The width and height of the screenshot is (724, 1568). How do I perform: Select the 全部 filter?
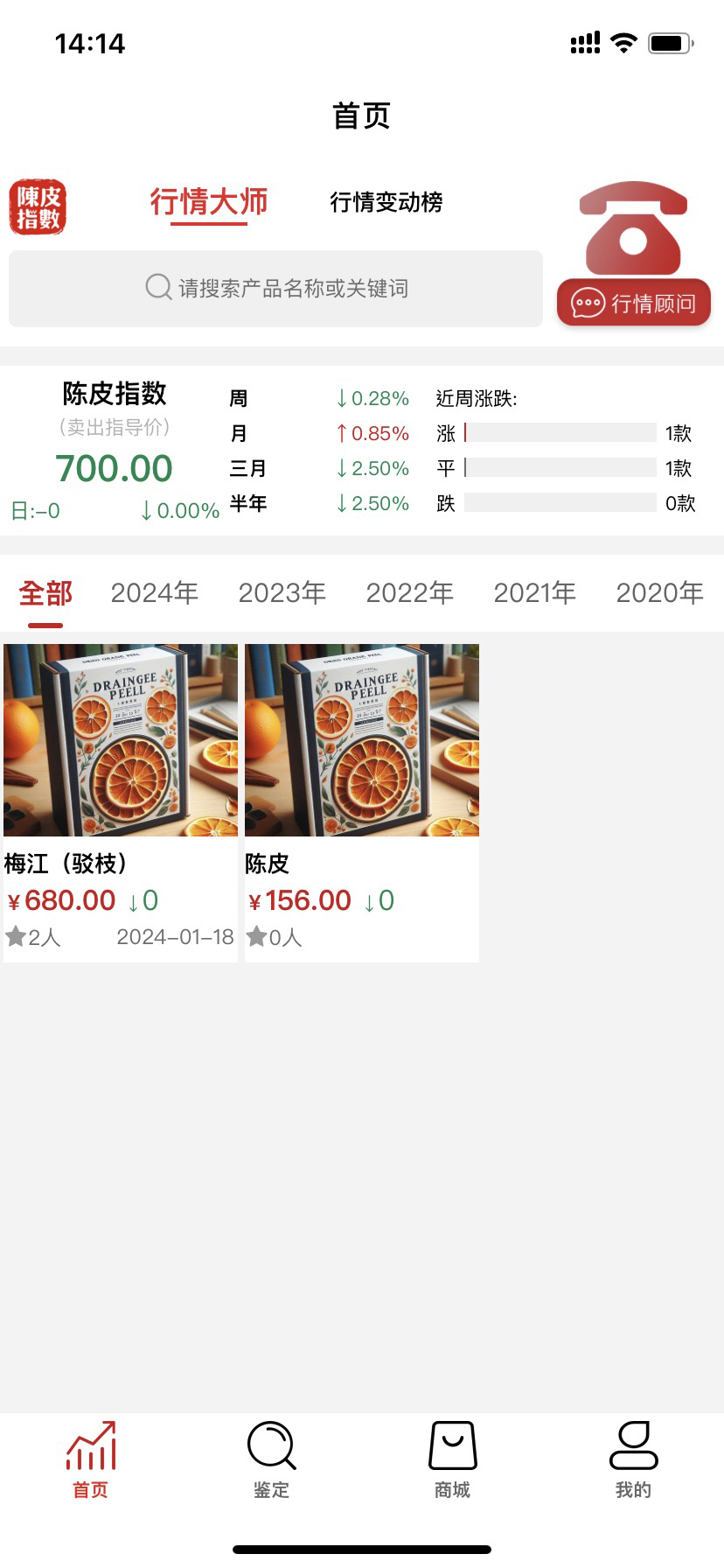click(45, 593)
